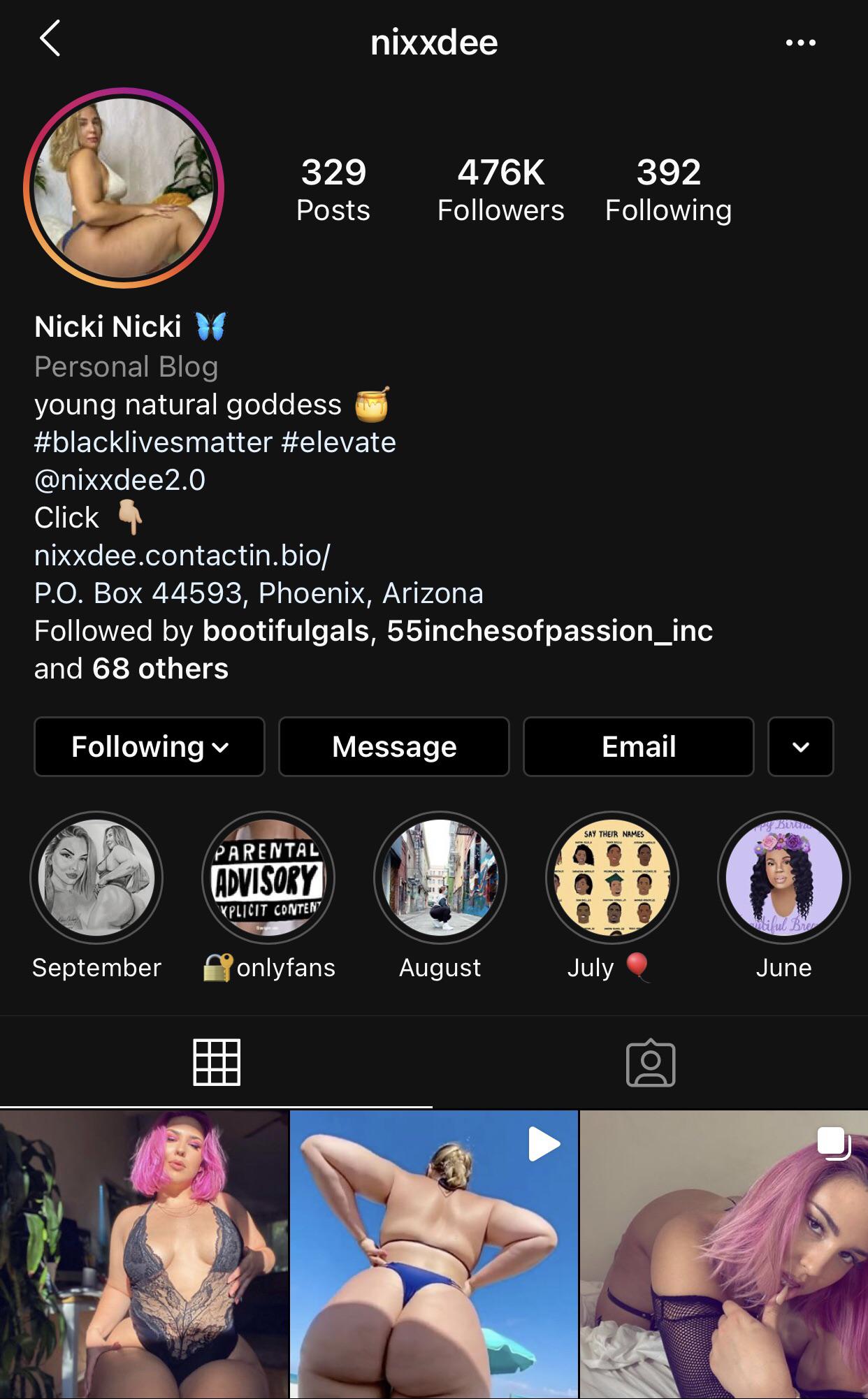Open the 392 Following list

(x=668, y=190)
